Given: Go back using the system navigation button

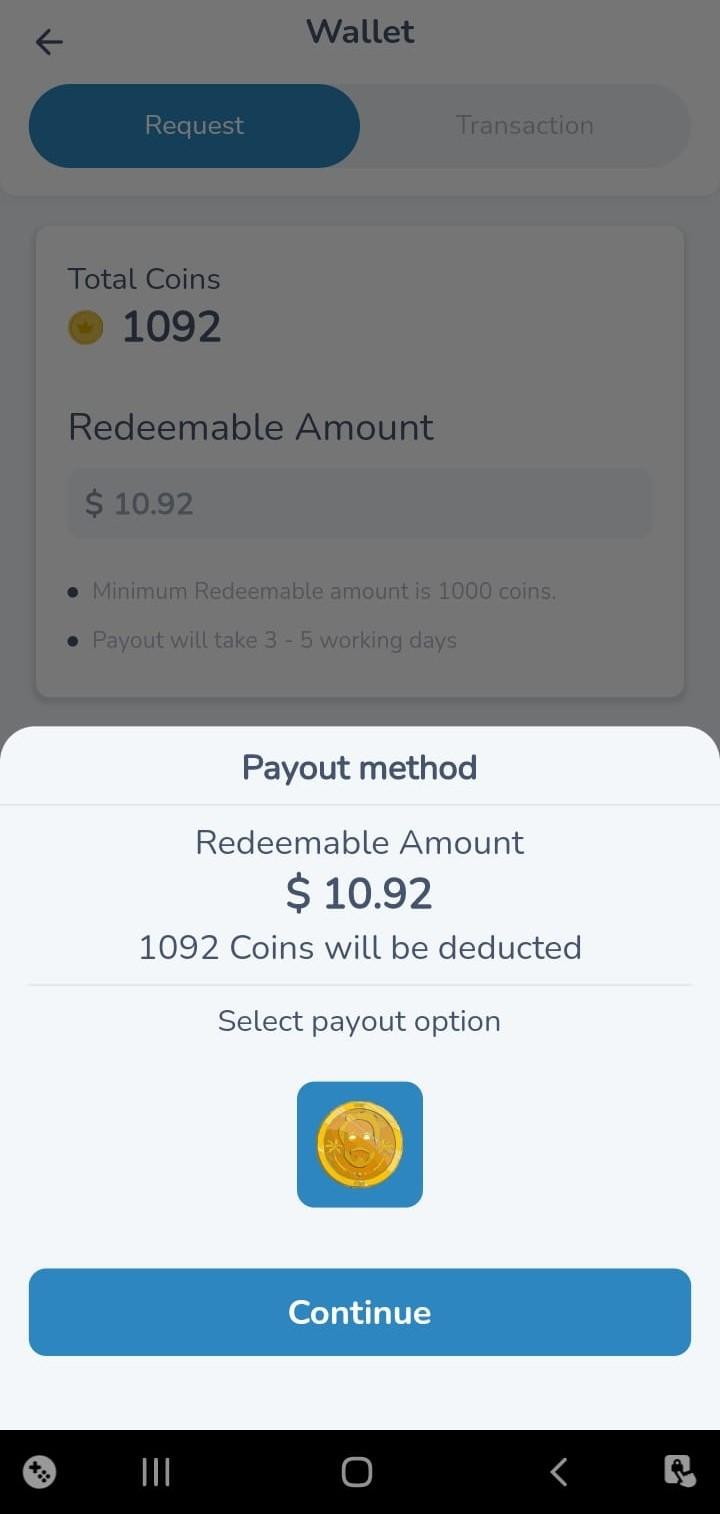Looking at the screenshot, I should [559, 1471].
